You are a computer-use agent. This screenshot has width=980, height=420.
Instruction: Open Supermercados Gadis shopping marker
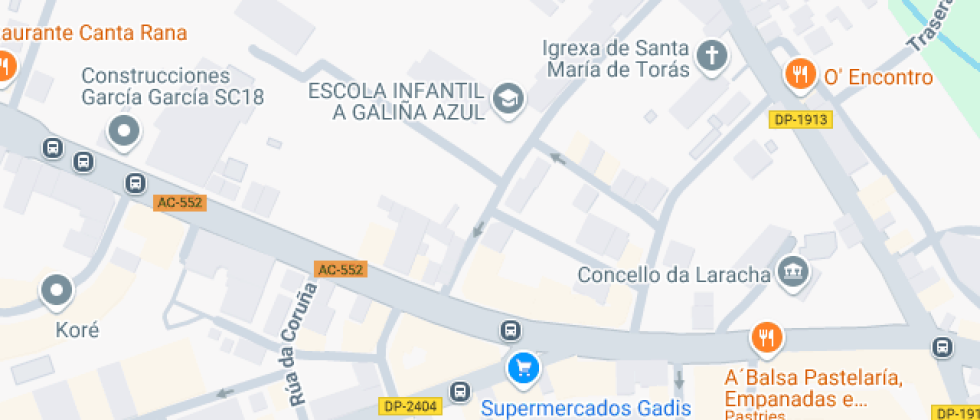tap(524, 368)
